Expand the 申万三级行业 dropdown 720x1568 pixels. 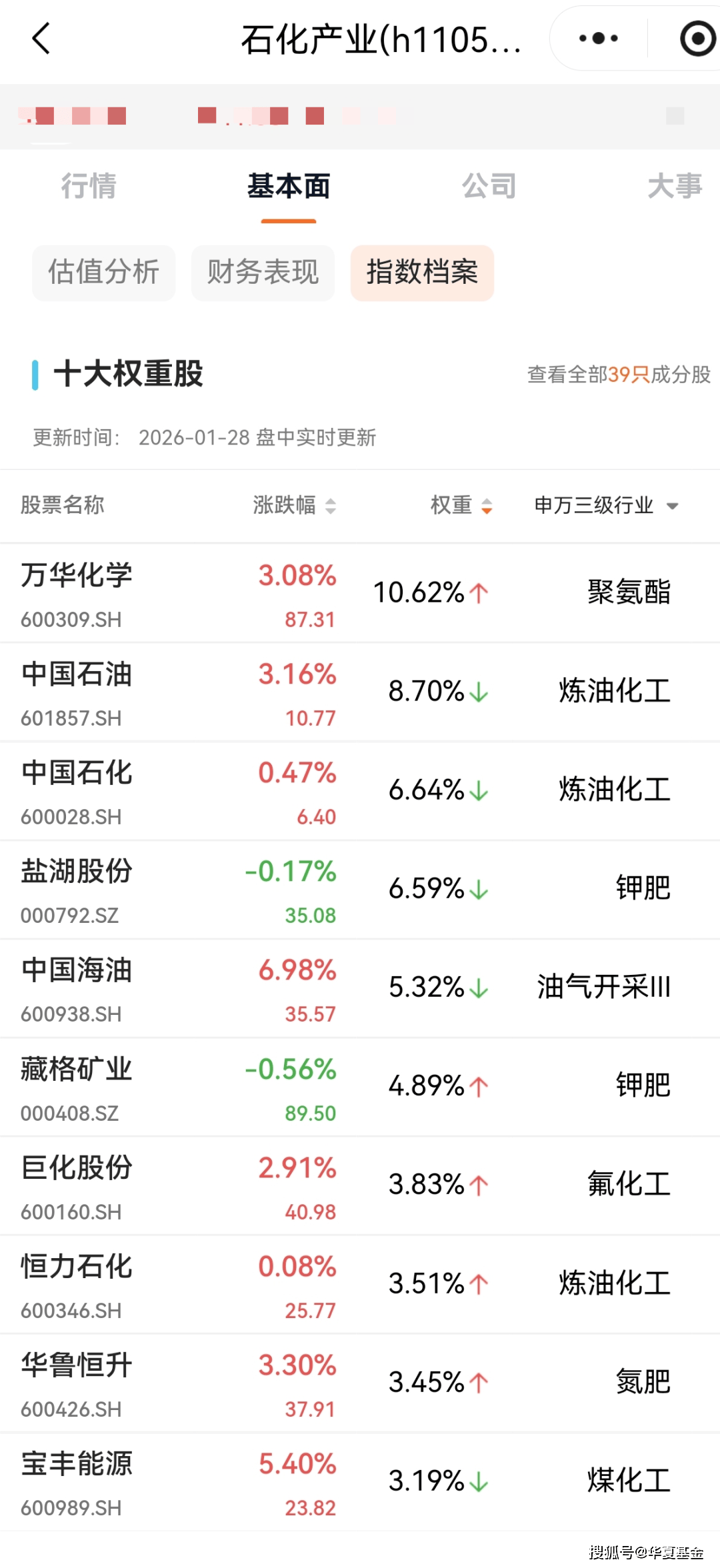606,505
